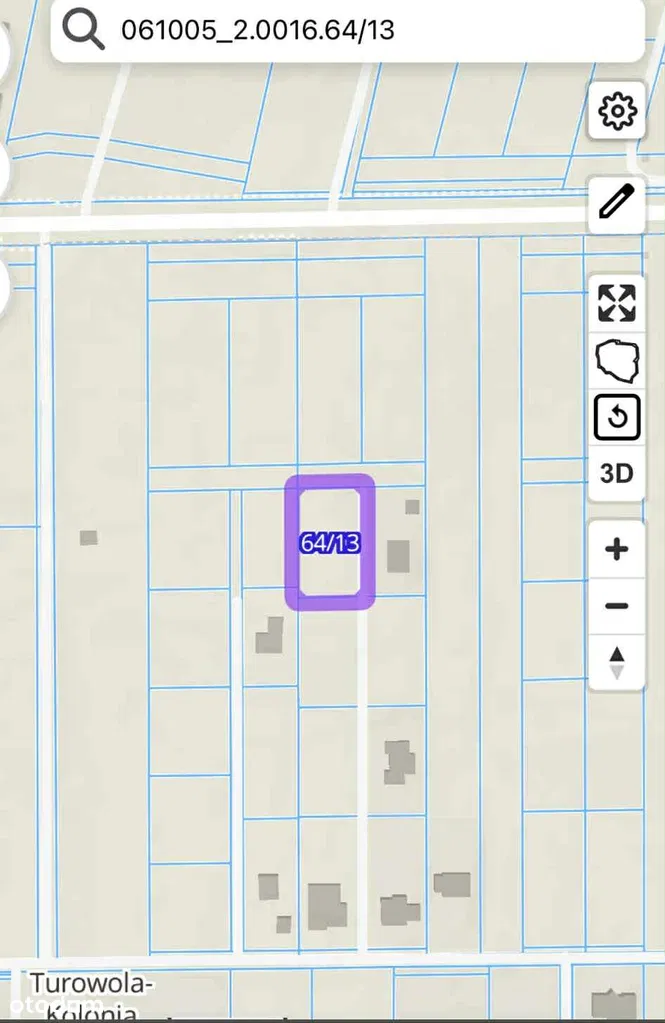Screen dimensions: 665x1023
Task: Show the whole Poland outline view
Action: click(617, 360)
